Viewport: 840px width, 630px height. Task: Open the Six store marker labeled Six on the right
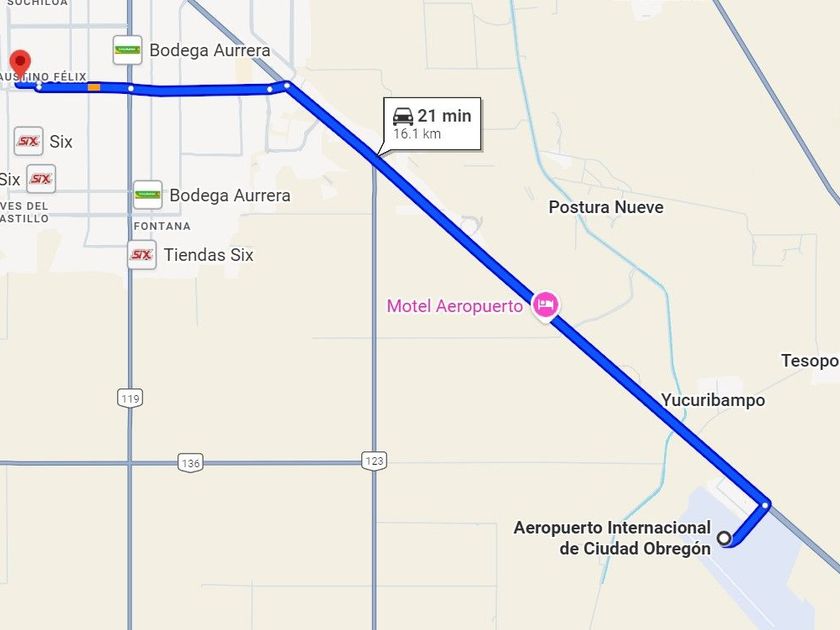point(29,141)
